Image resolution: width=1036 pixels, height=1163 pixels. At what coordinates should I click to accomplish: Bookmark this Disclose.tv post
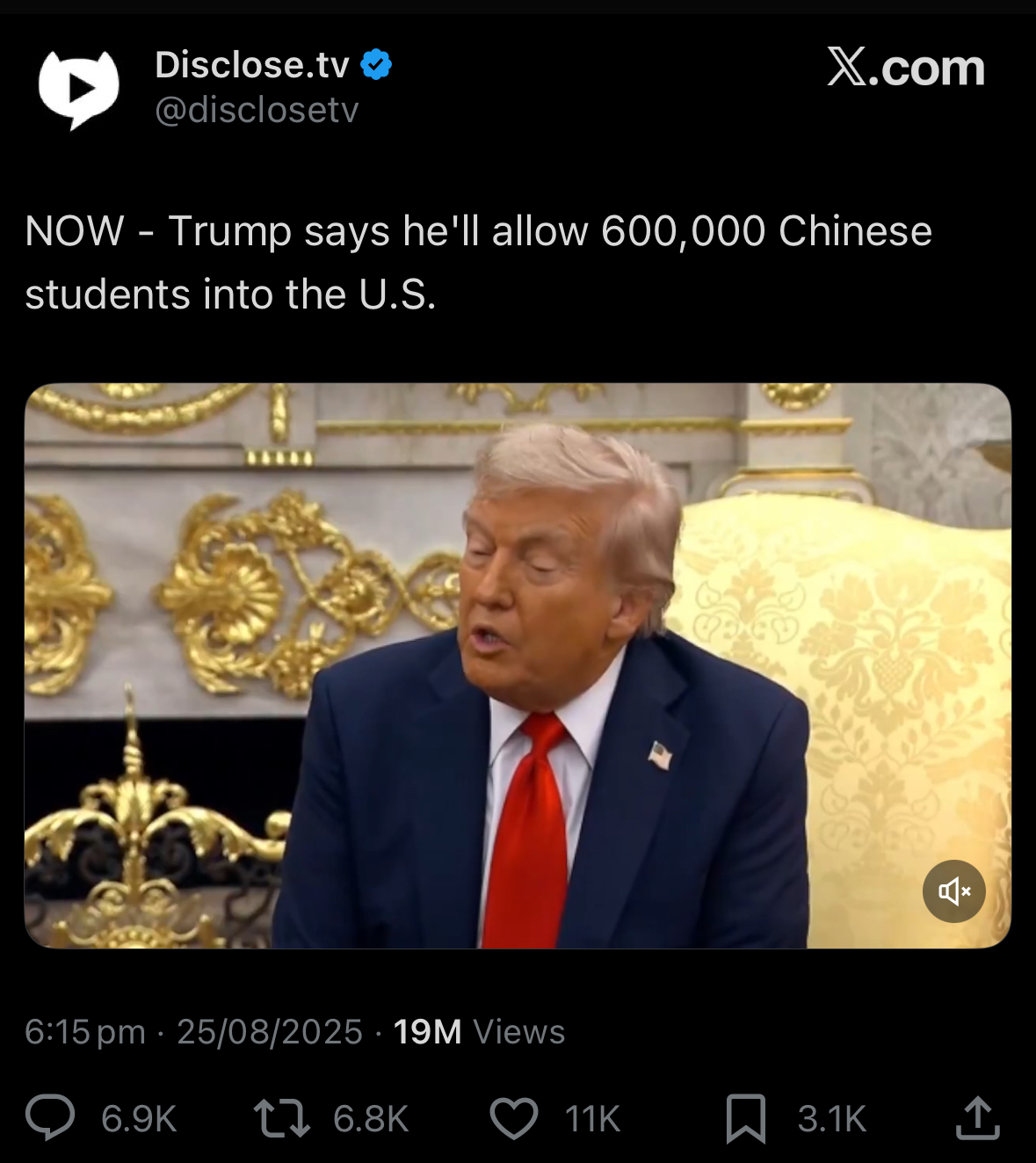[745, 1118]
